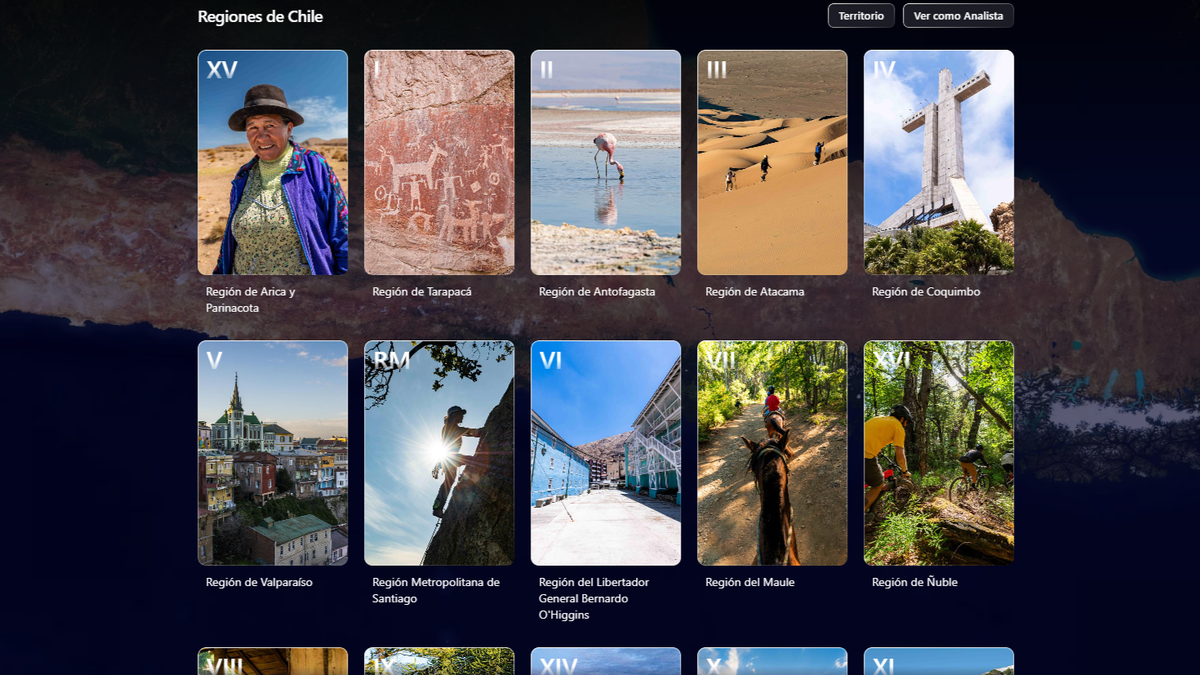Select the Región de Antofagasta card
Viewport: 1200px width, 675px height.
tap(606, 163)
